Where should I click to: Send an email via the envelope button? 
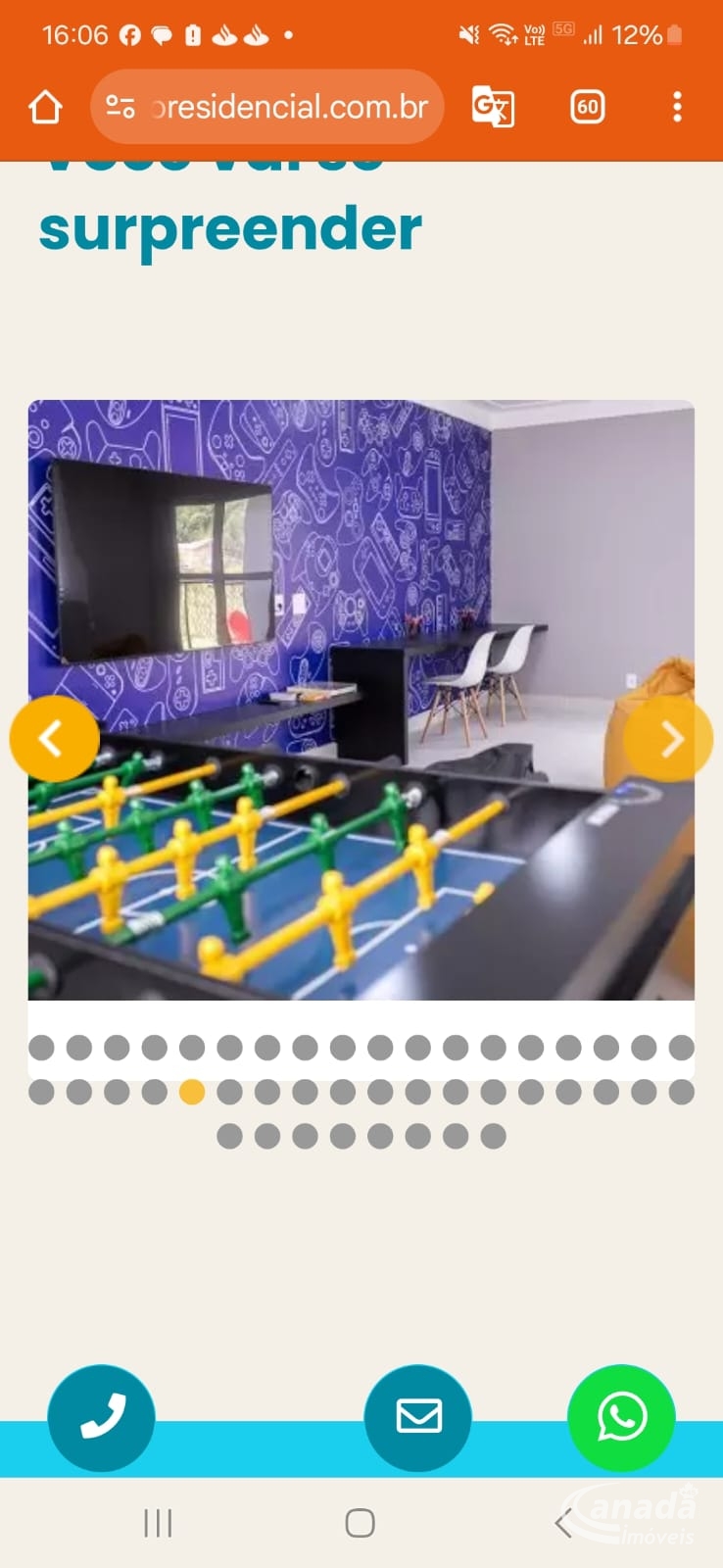(x=418, y=1417)
